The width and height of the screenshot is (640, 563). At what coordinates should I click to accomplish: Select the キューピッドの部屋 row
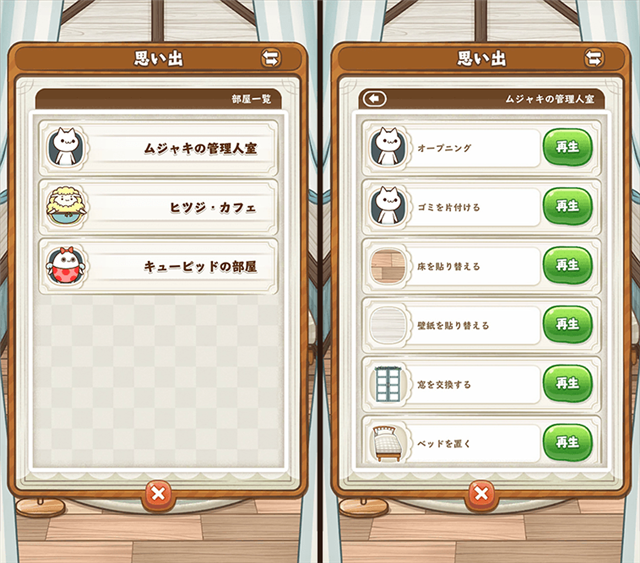click(160, 266)
